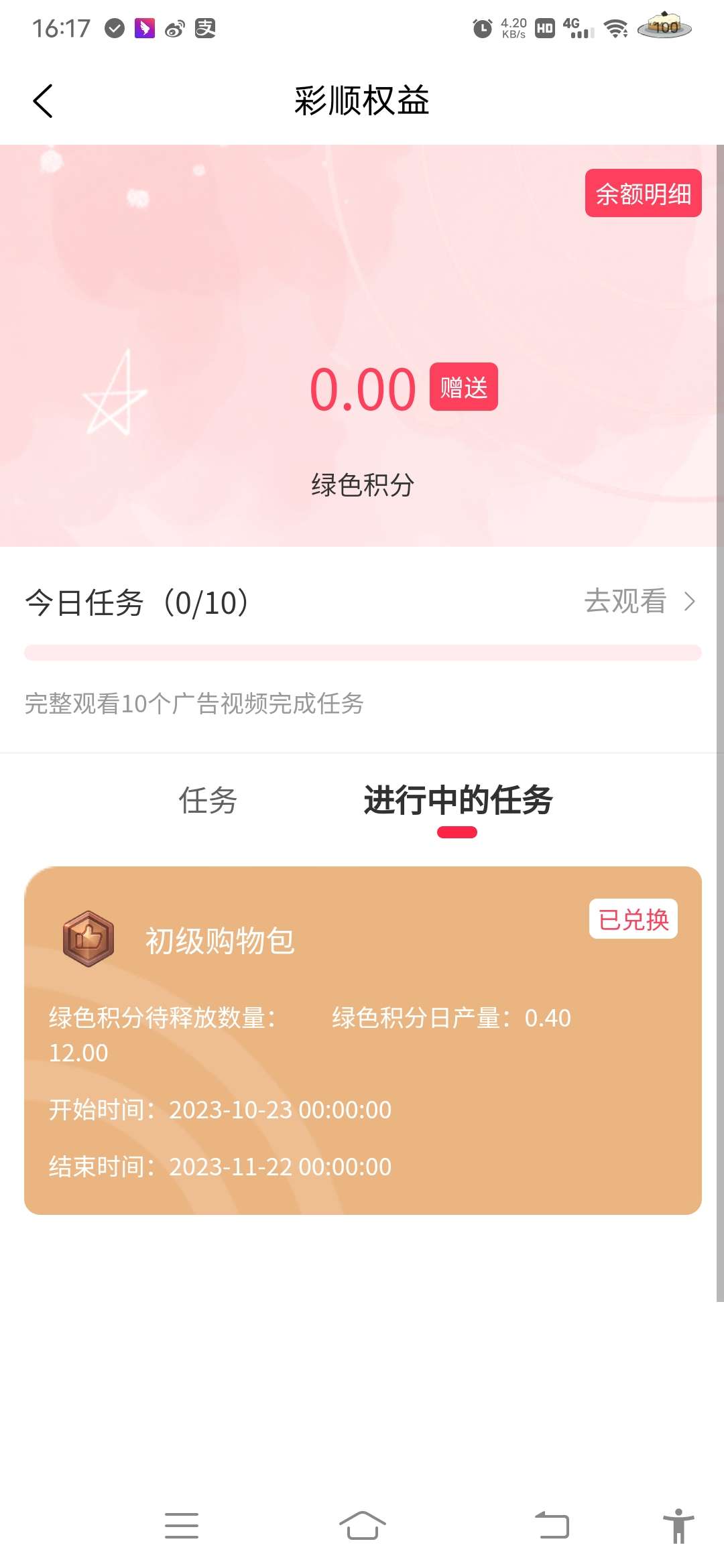Screen dimensions: 724x1568
Task: Go to the home screen
Action: coord(362,1526)
